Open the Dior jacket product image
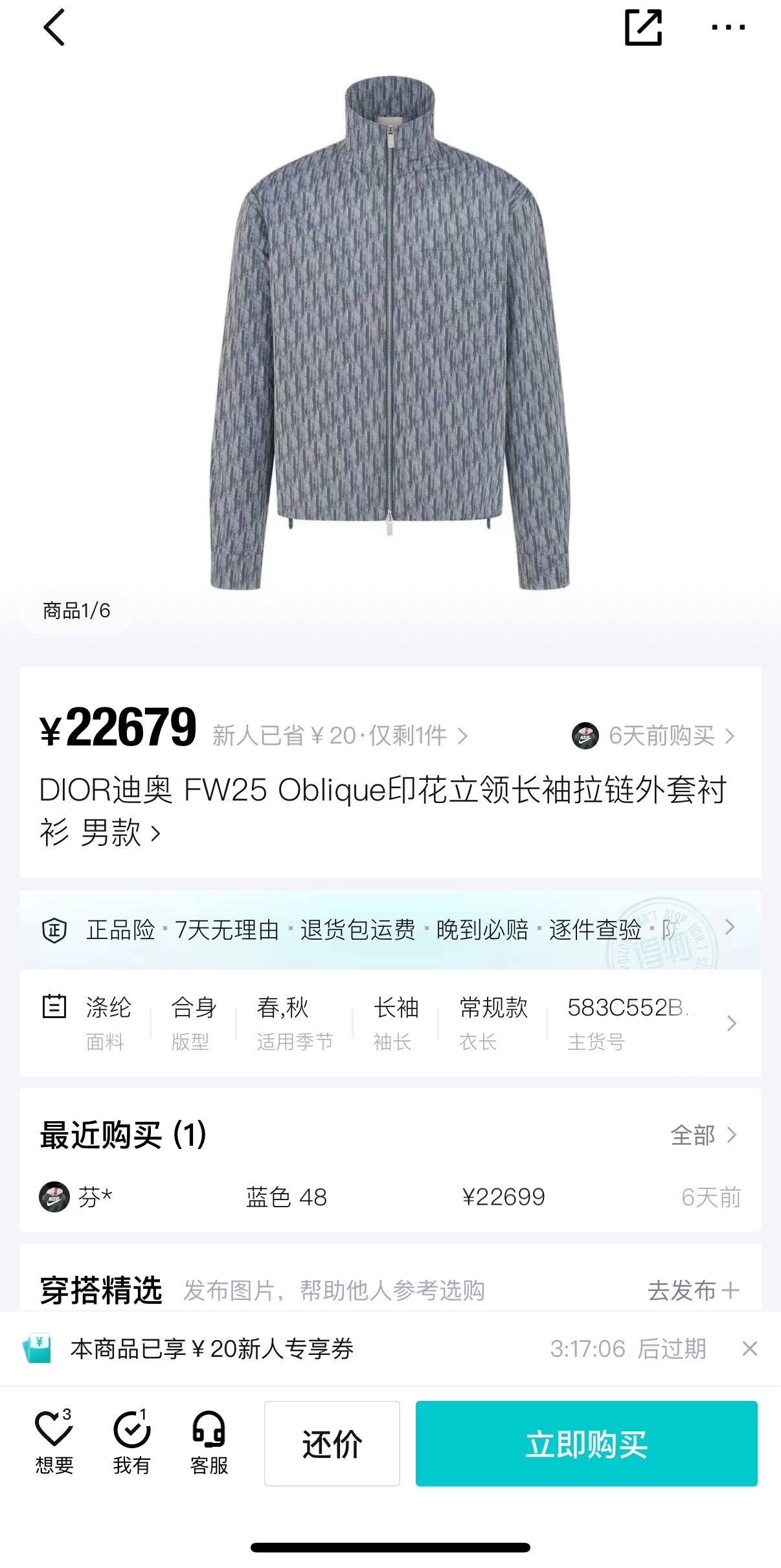Screen dimensions: 781x1568 click(x=390, y=334)
